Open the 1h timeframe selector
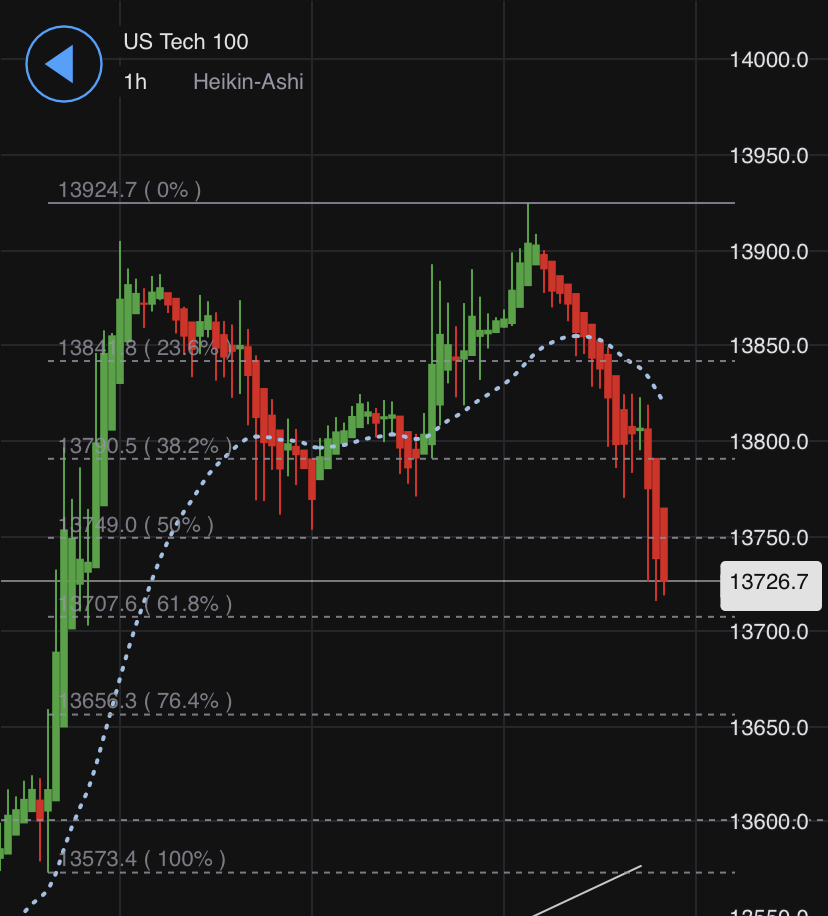The image size is (828, 916). pyautogui.click(x=135, y=82)
